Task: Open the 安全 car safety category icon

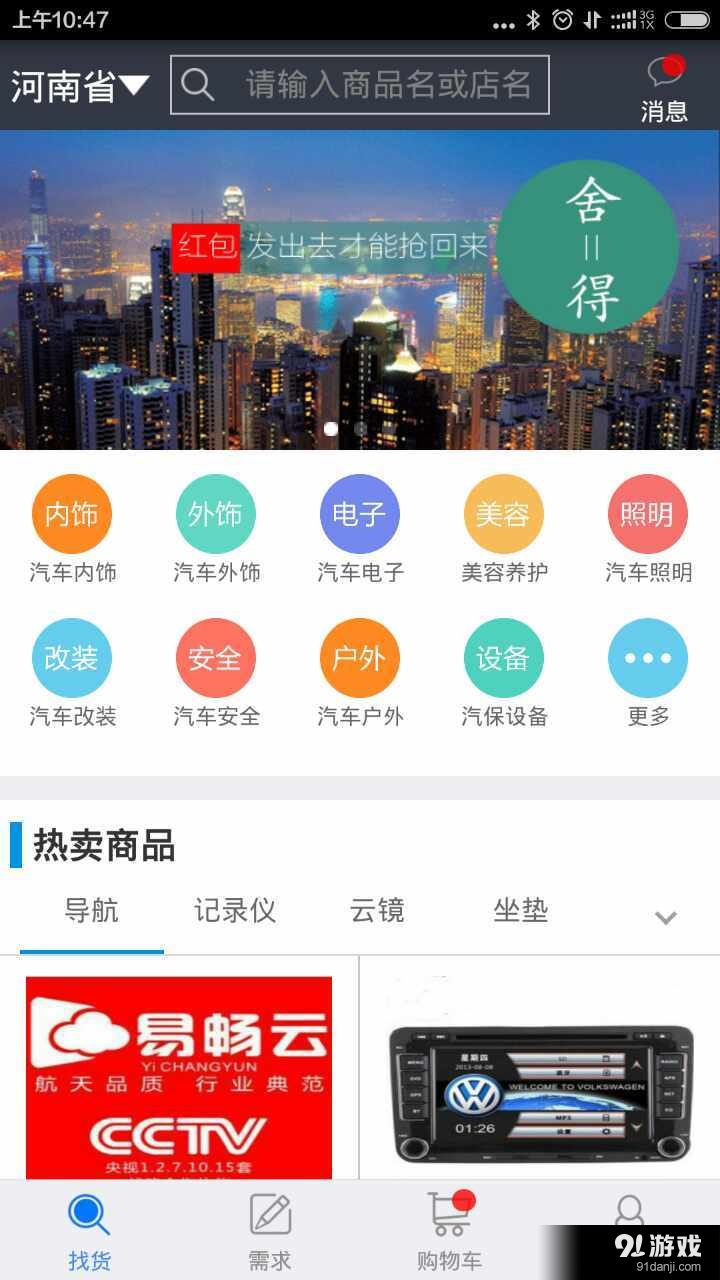Action: (x=215, y=657)
